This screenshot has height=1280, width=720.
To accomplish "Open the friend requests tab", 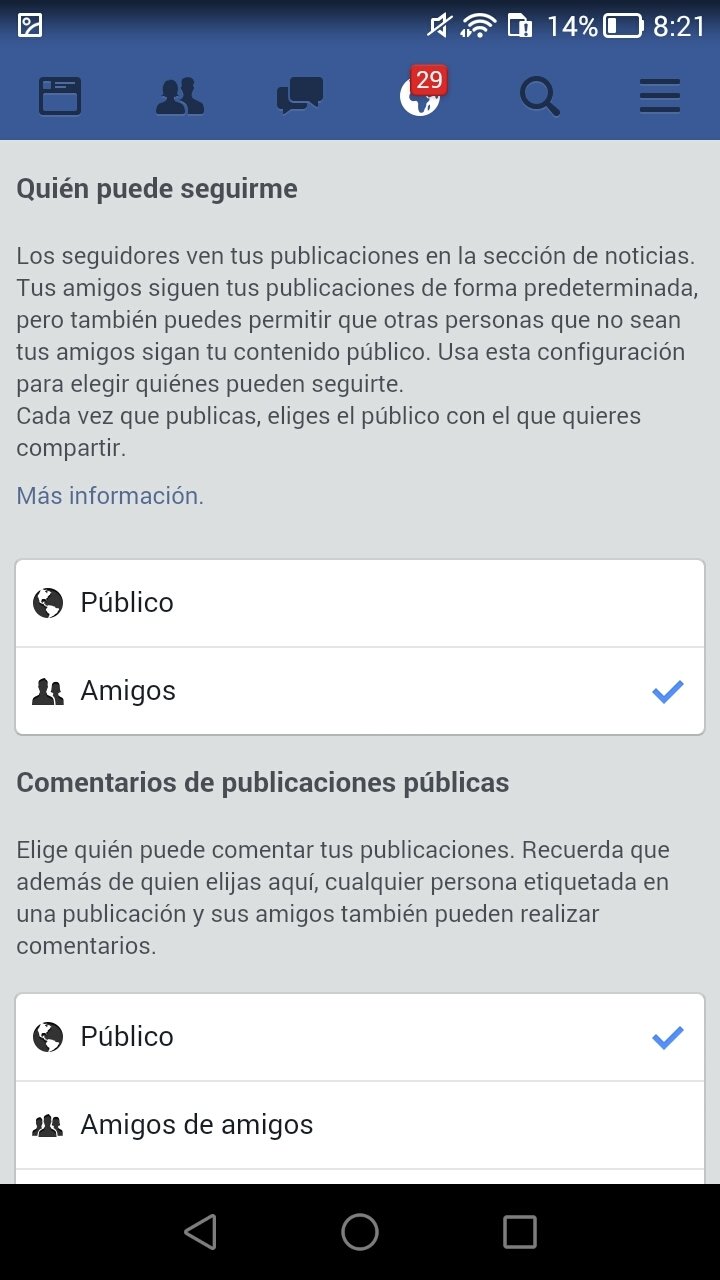I will click(180, 97).
